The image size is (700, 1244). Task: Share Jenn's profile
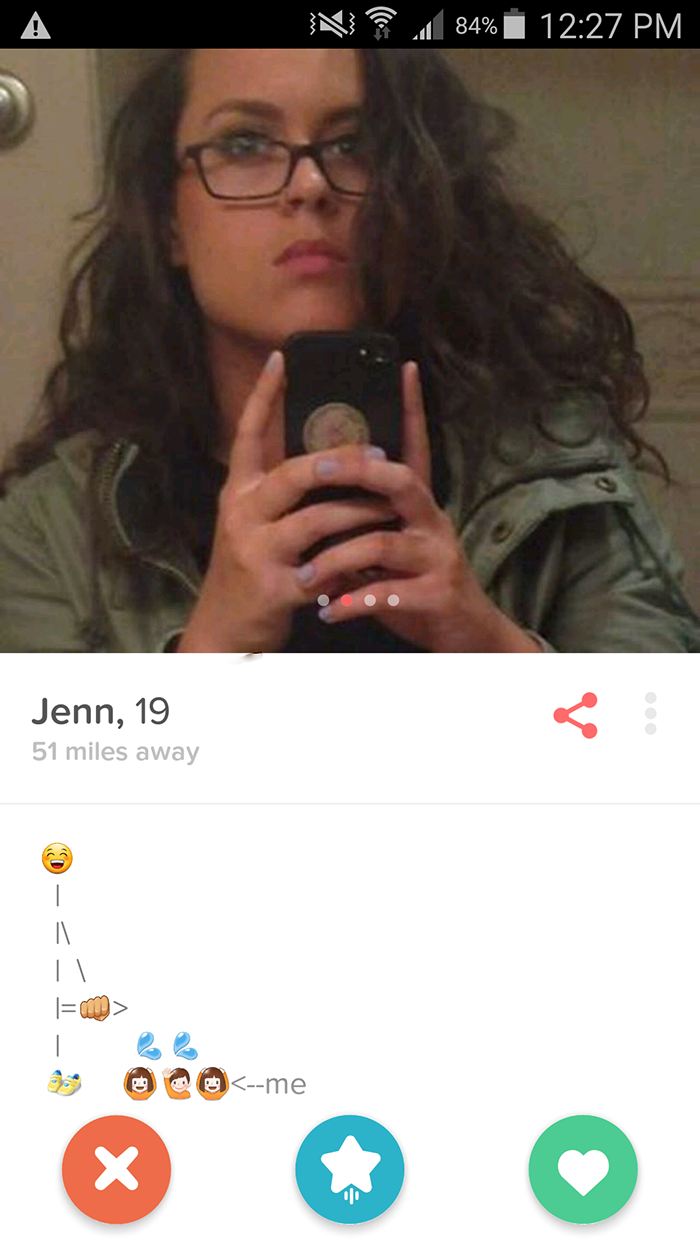click(x=575, y=715)
